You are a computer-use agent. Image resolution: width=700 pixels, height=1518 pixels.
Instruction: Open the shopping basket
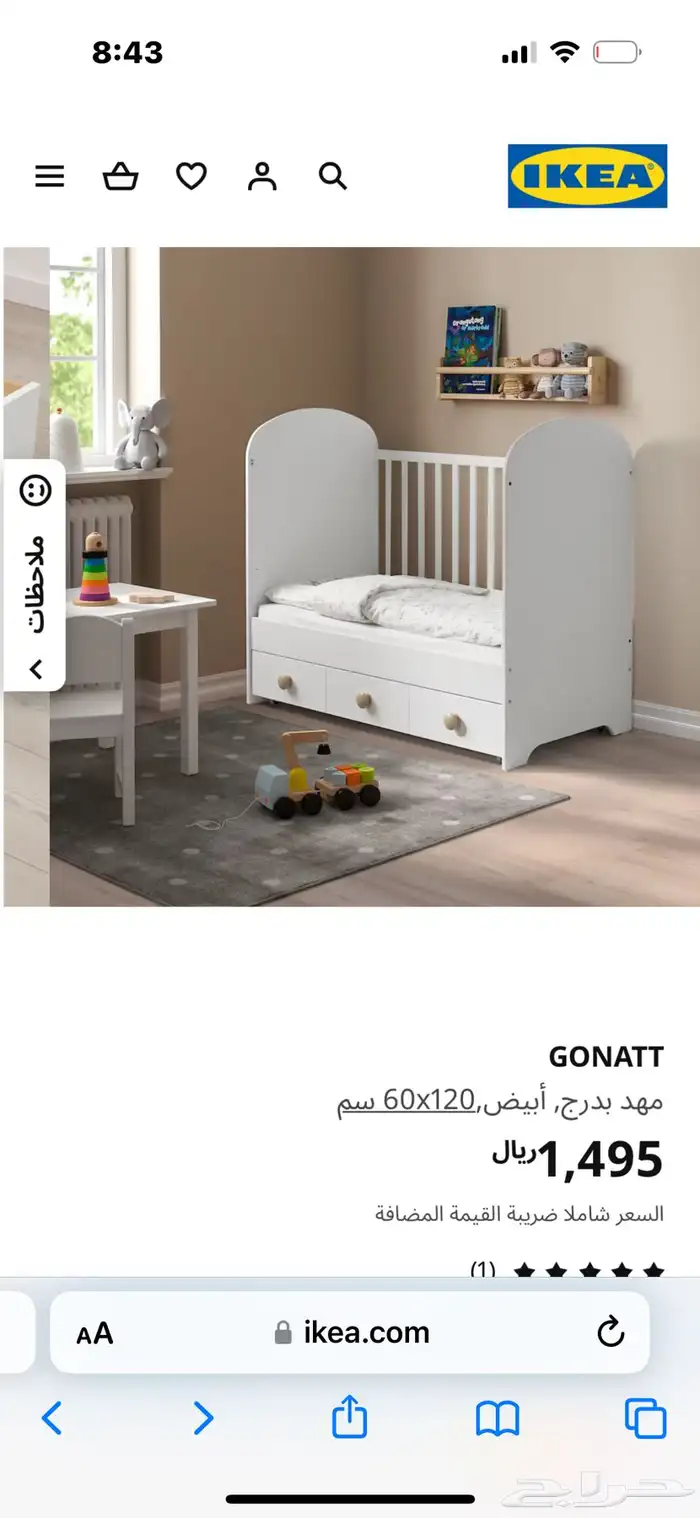click(120, 177)
